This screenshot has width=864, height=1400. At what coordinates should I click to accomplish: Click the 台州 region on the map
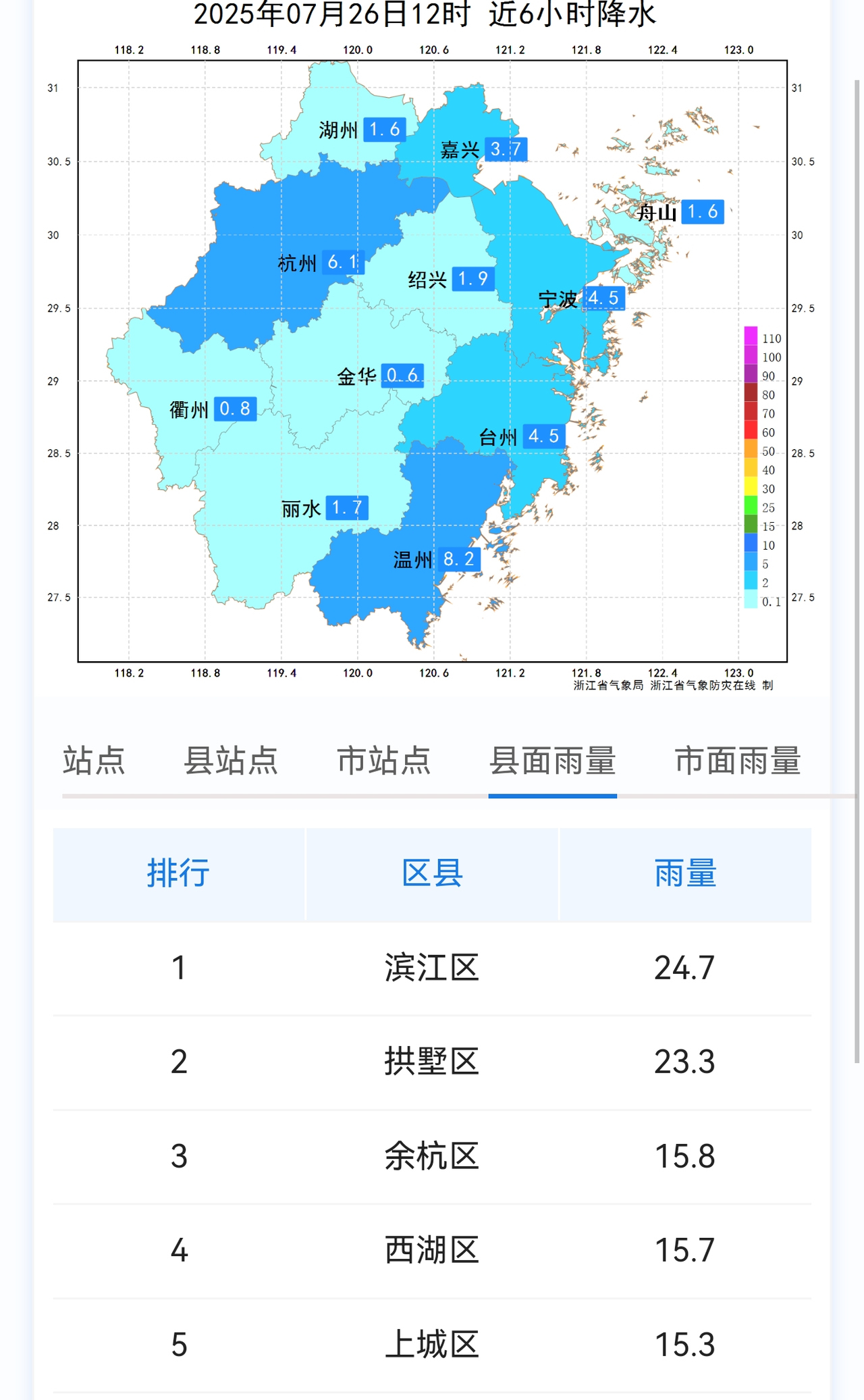[500, 436]
